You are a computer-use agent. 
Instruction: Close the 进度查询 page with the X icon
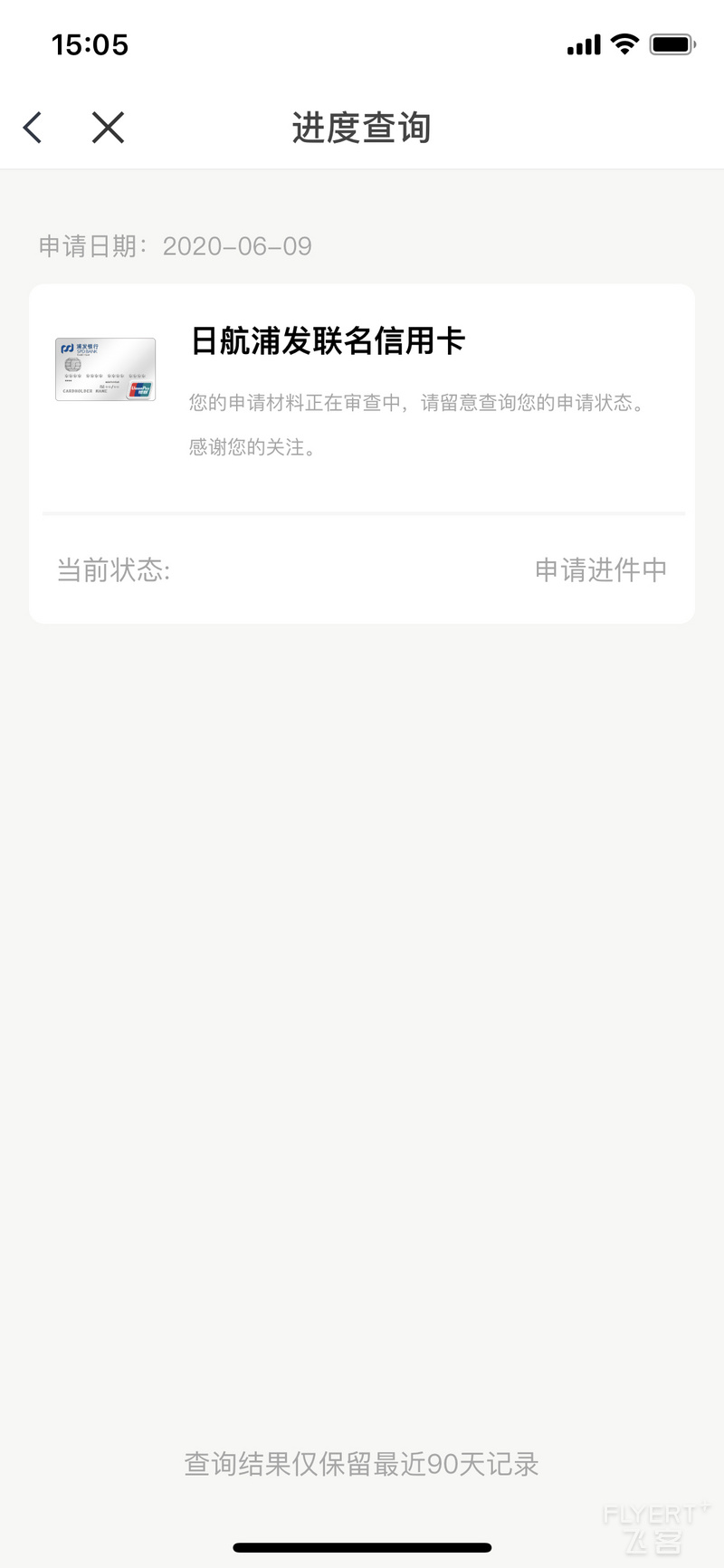coord(108,128)
